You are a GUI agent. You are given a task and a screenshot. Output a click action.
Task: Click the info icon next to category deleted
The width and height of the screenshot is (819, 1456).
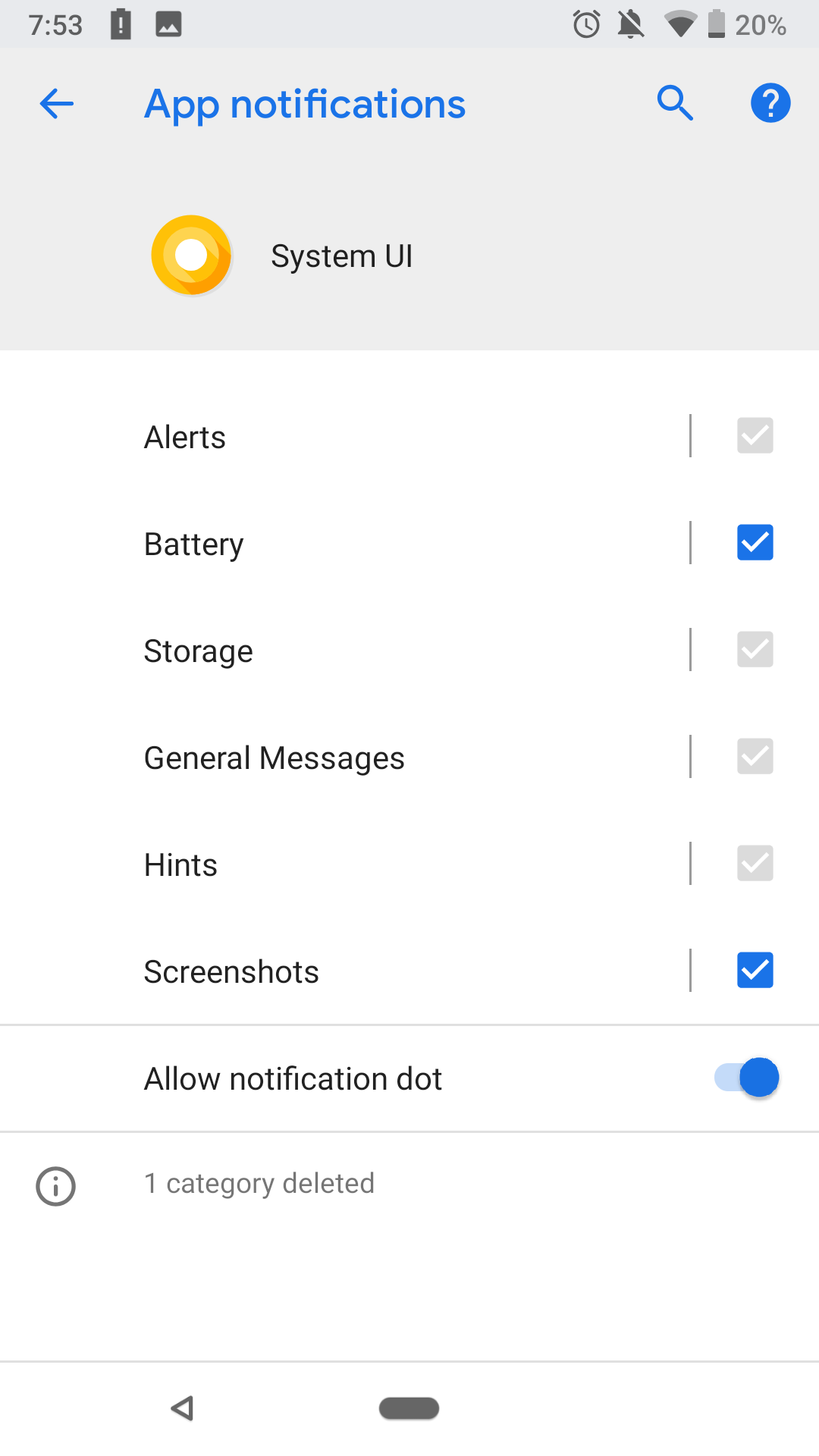55,1186
